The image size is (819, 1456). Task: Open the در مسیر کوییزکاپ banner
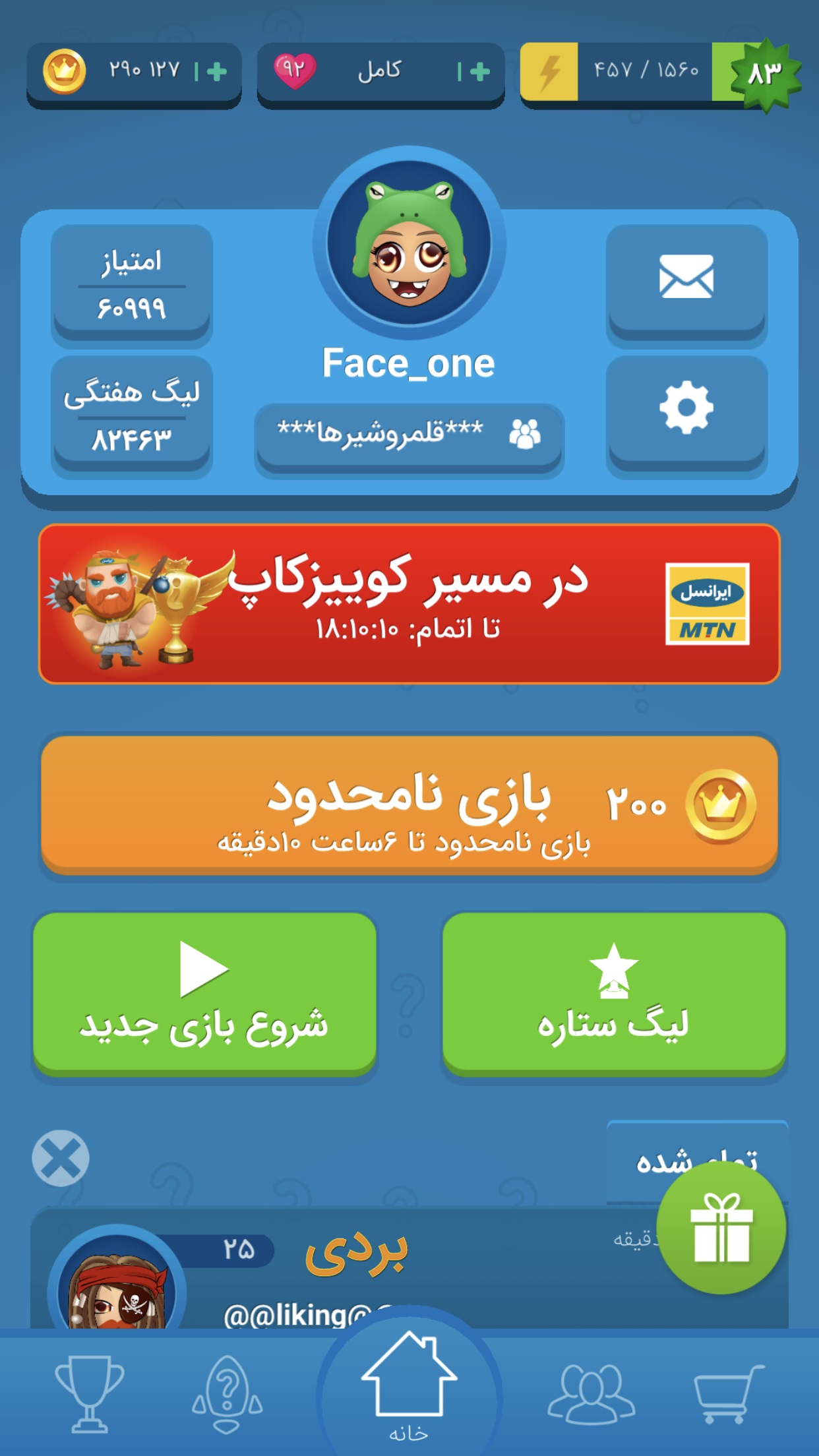pyautogui.click(x=409, y=603)
